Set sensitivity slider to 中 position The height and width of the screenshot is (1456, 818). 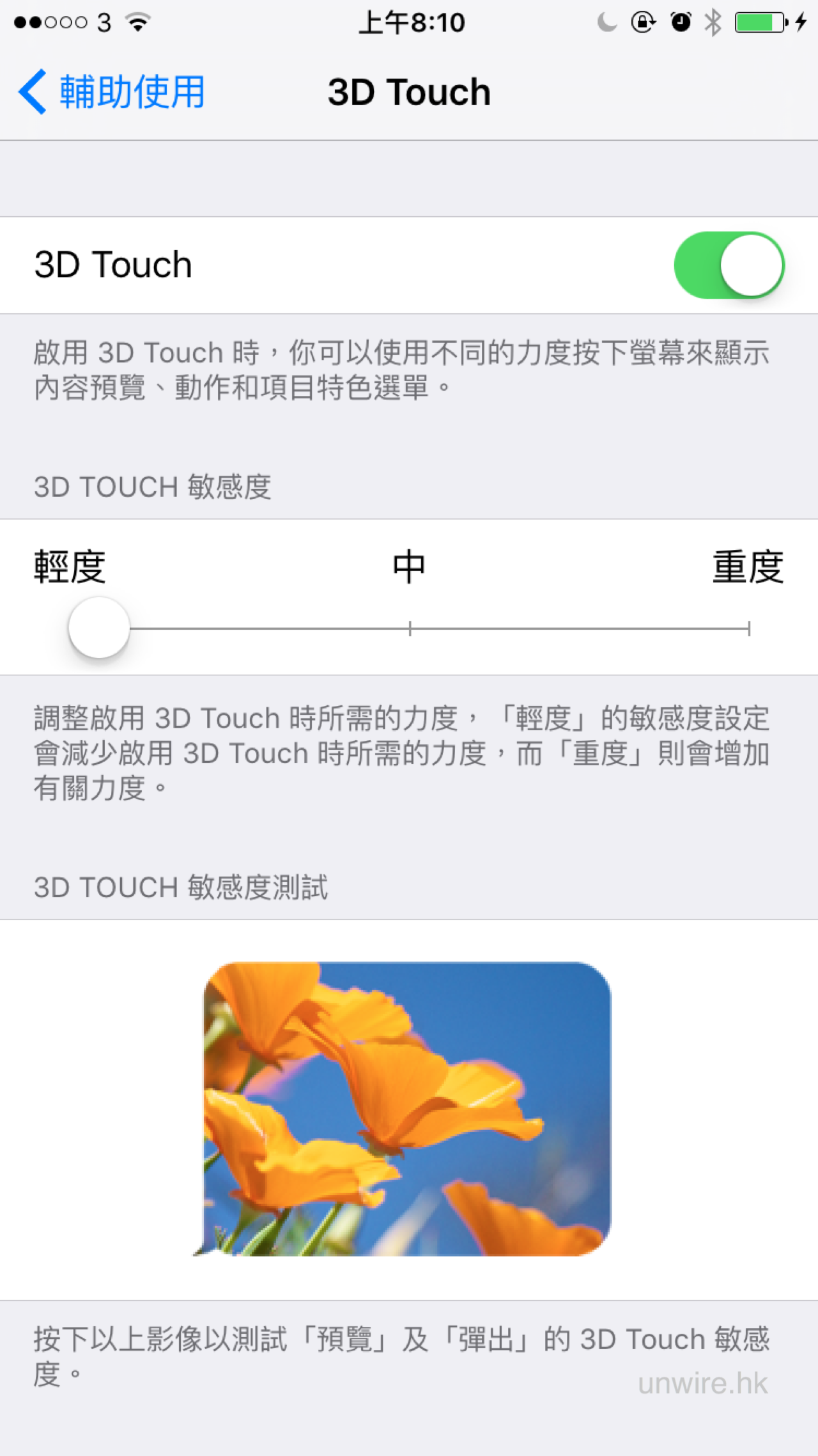(x=410, y=629)
